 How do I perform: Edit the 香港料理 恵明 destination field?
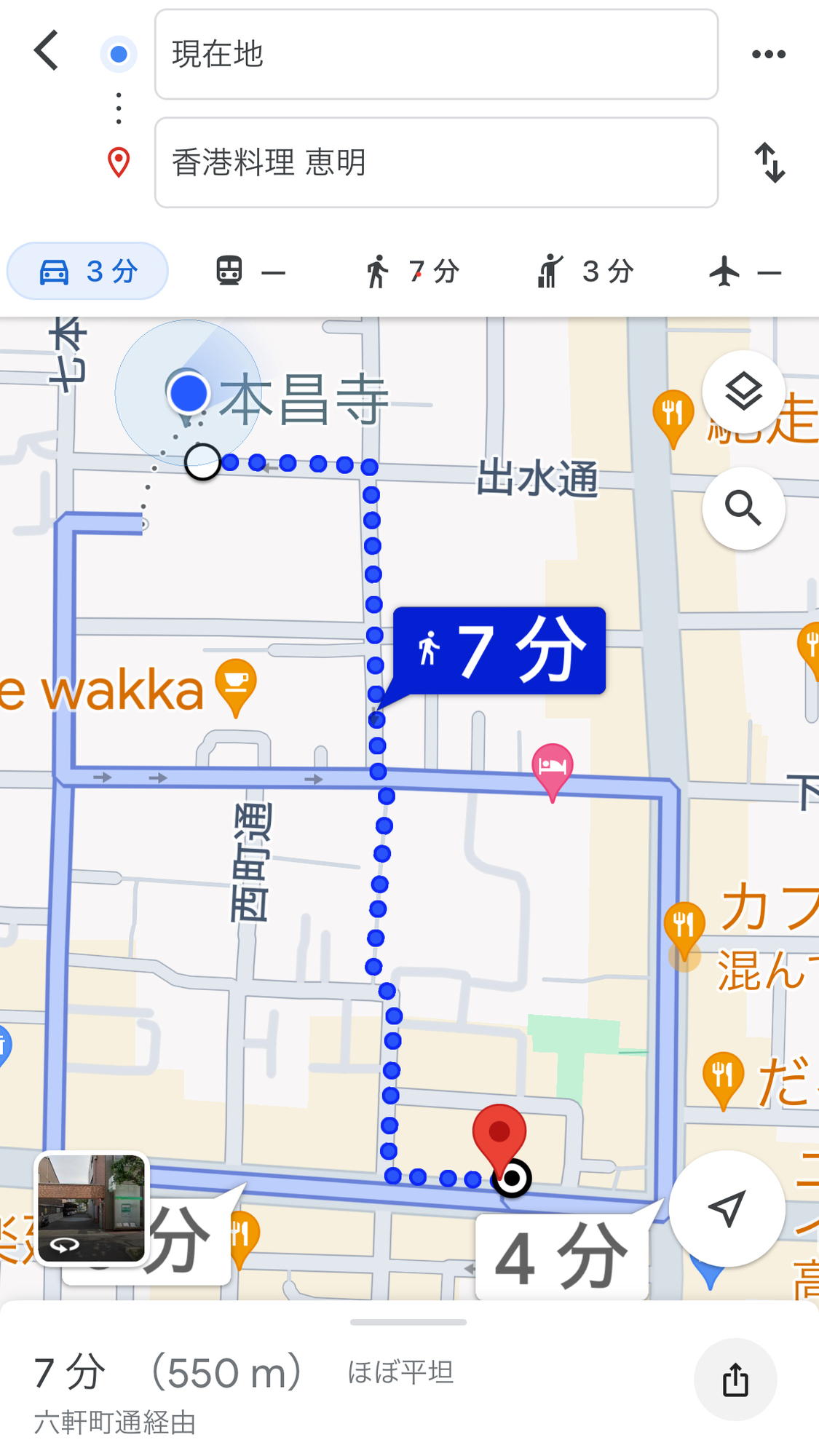[x=436, y=162]
